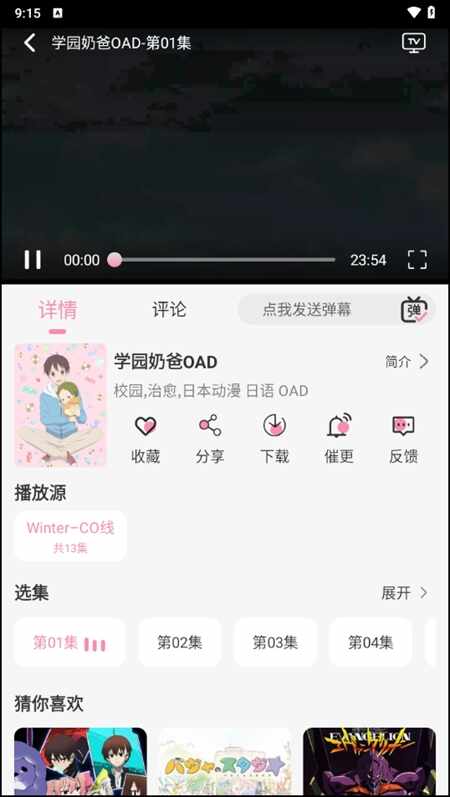Image resolution: width=450 pixels, height=797 pixels.
Task: Open the Evangelion recommendation thumbnail
Action: 369,762
